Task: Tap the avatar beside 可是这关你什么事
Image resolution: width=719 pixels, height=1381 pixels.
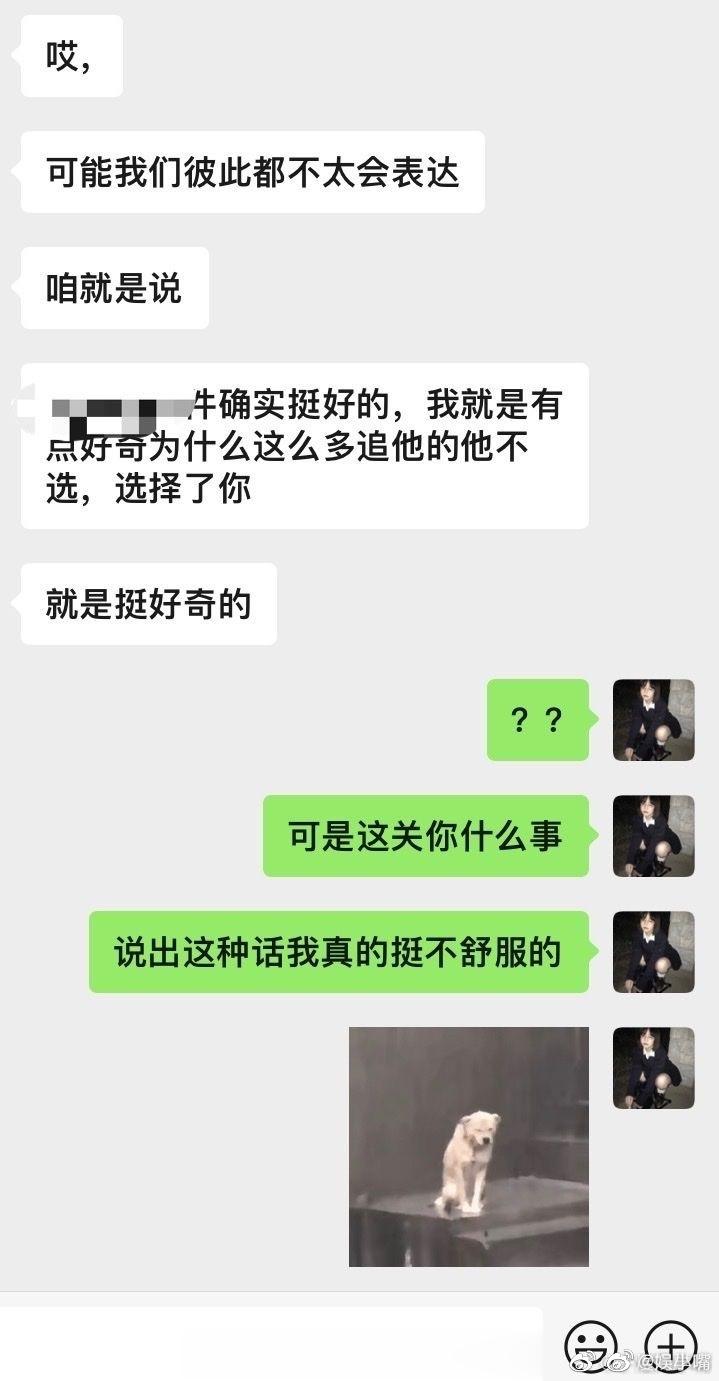Action: pos(653,836)
